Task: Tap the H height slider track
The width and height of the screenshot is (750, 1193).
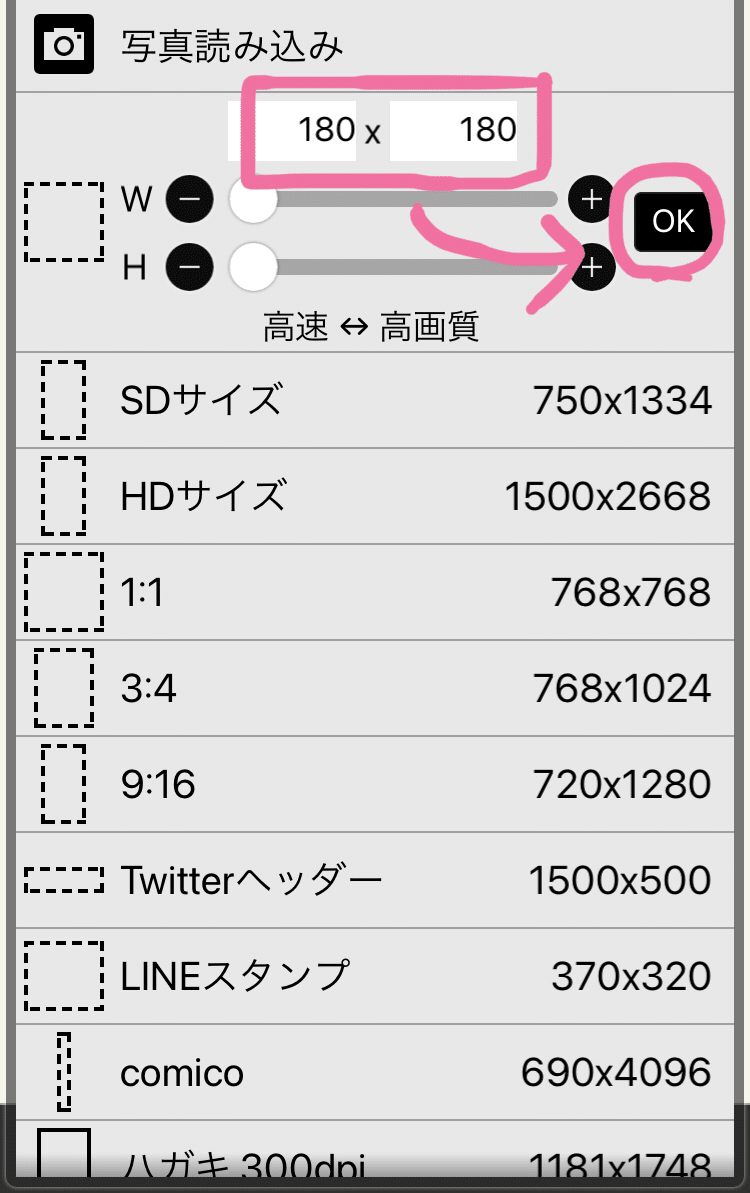Action: point(394,268)
